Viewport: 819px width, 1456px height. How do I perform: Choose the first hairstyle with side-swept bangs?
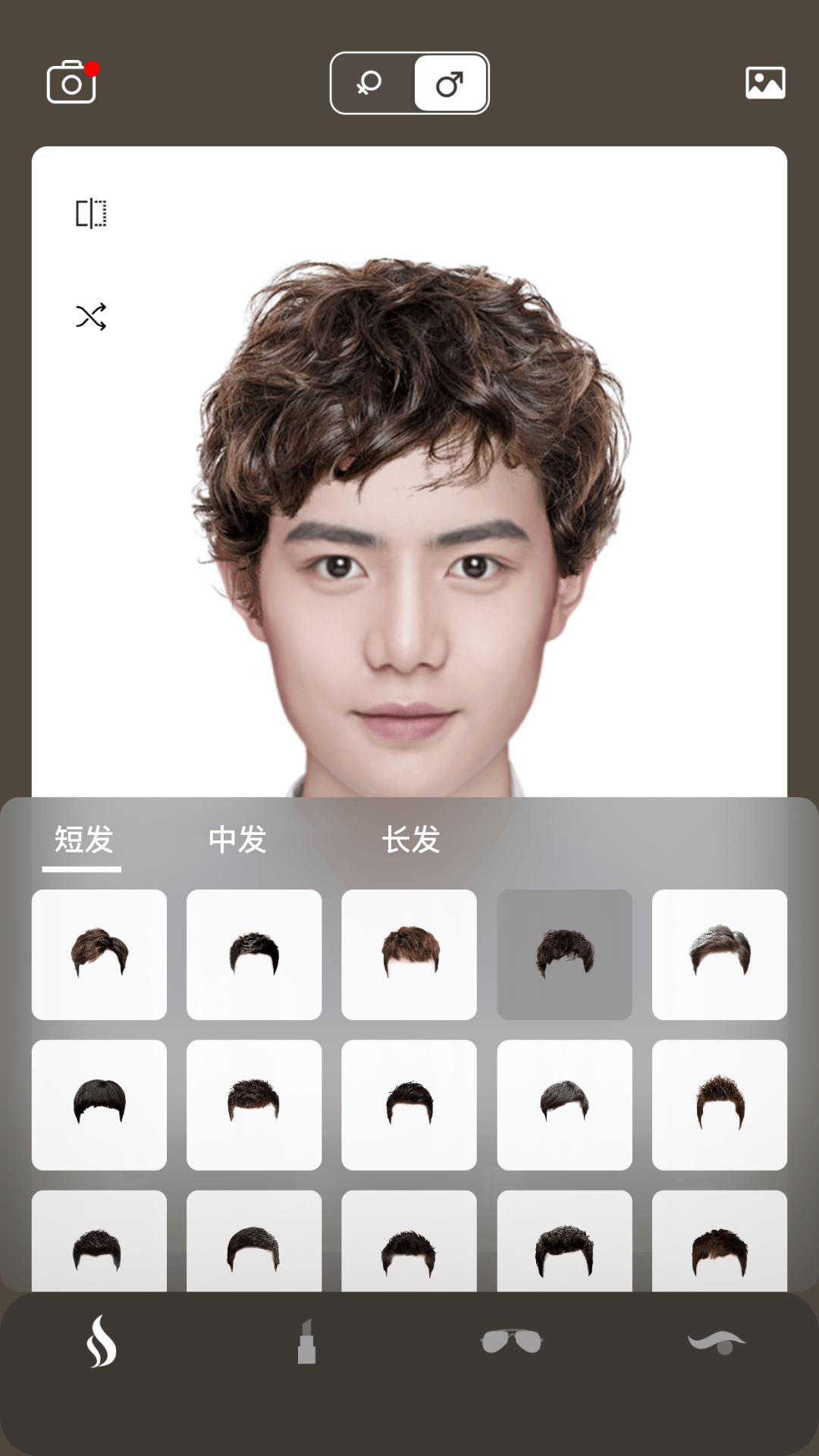(x=99, y=954)
